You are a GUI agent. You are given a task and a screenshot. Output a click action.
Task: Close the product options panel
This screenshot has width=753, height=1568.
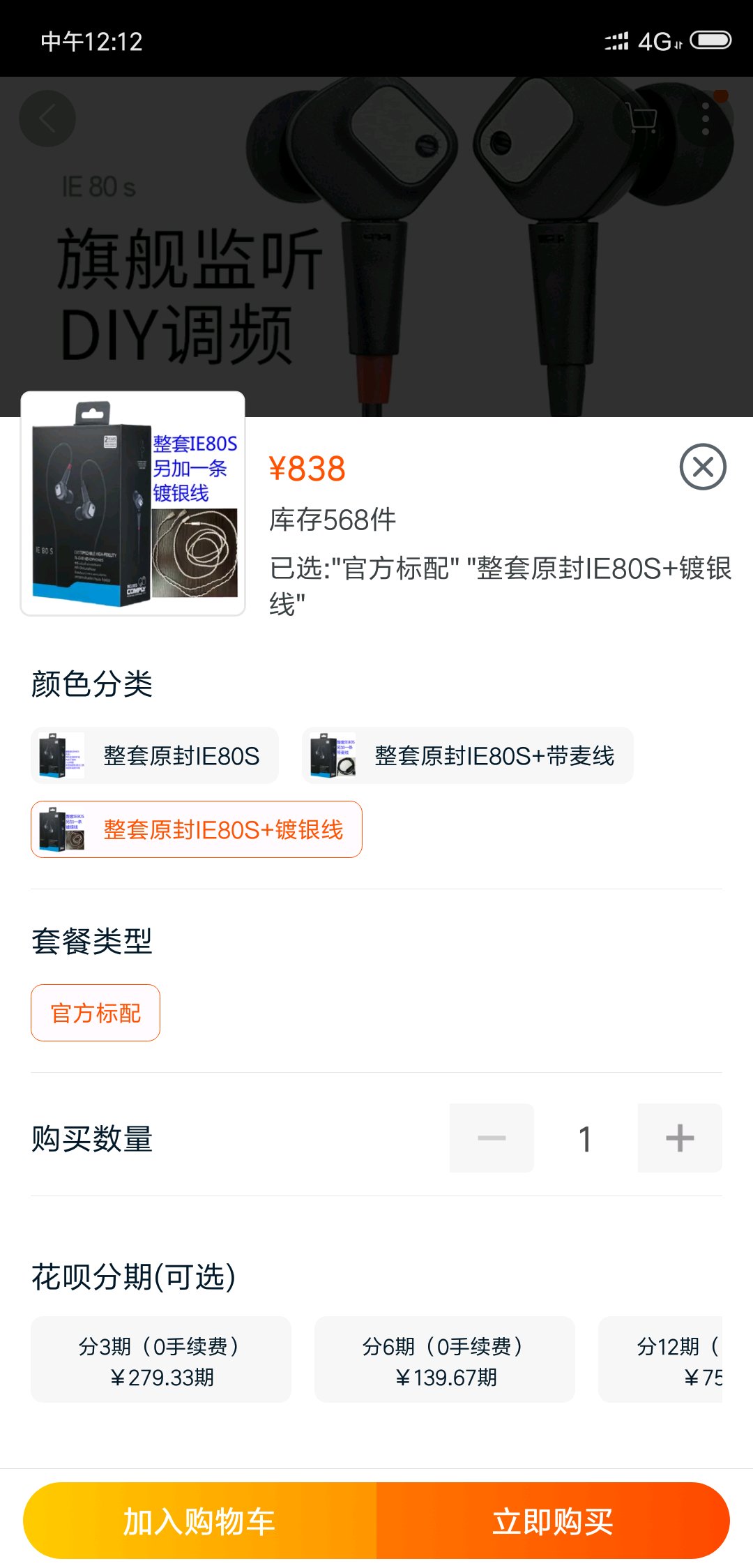coord(702,467)
